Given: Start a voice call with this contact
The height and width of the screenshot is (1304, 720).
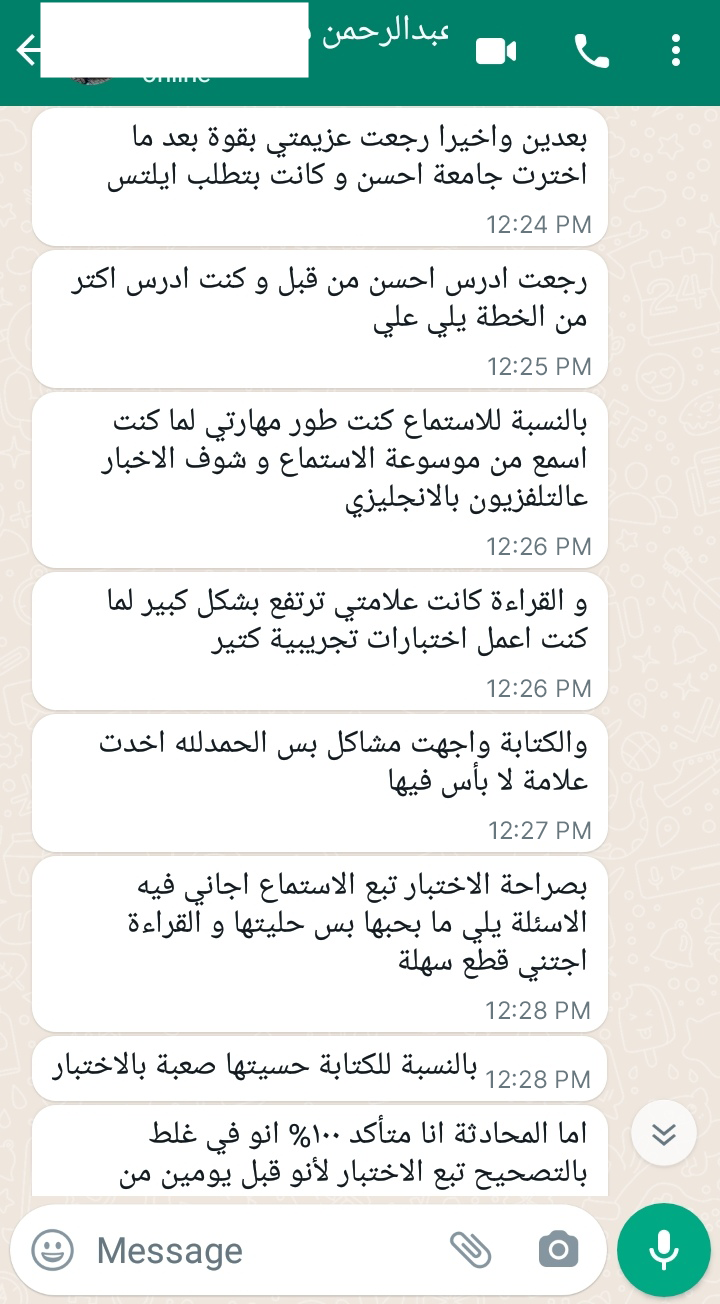Looking at the screenshot, I should [x=592, y=51].
